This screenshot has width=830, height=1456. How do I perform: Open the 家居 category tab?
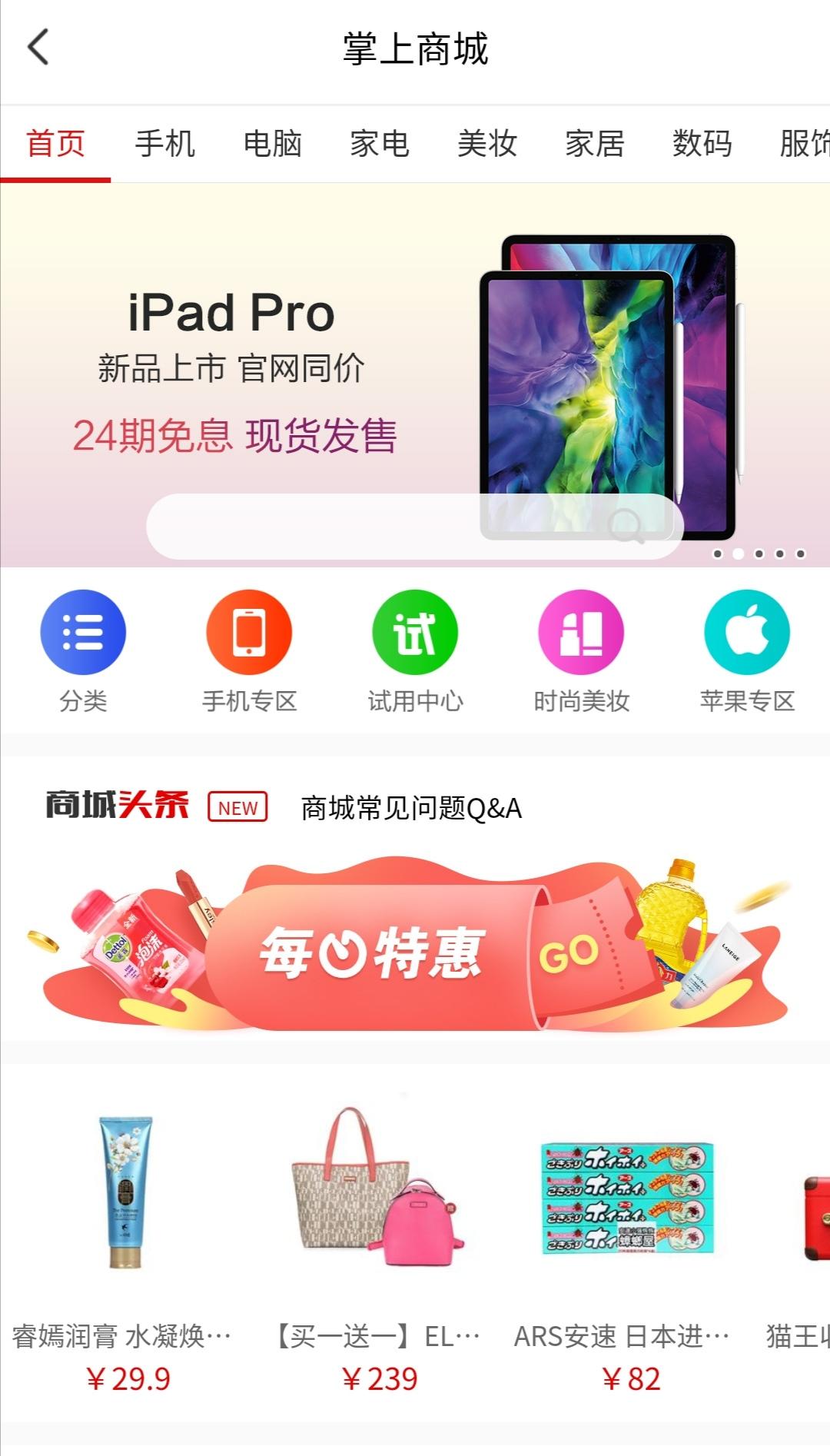coord(594,145)
